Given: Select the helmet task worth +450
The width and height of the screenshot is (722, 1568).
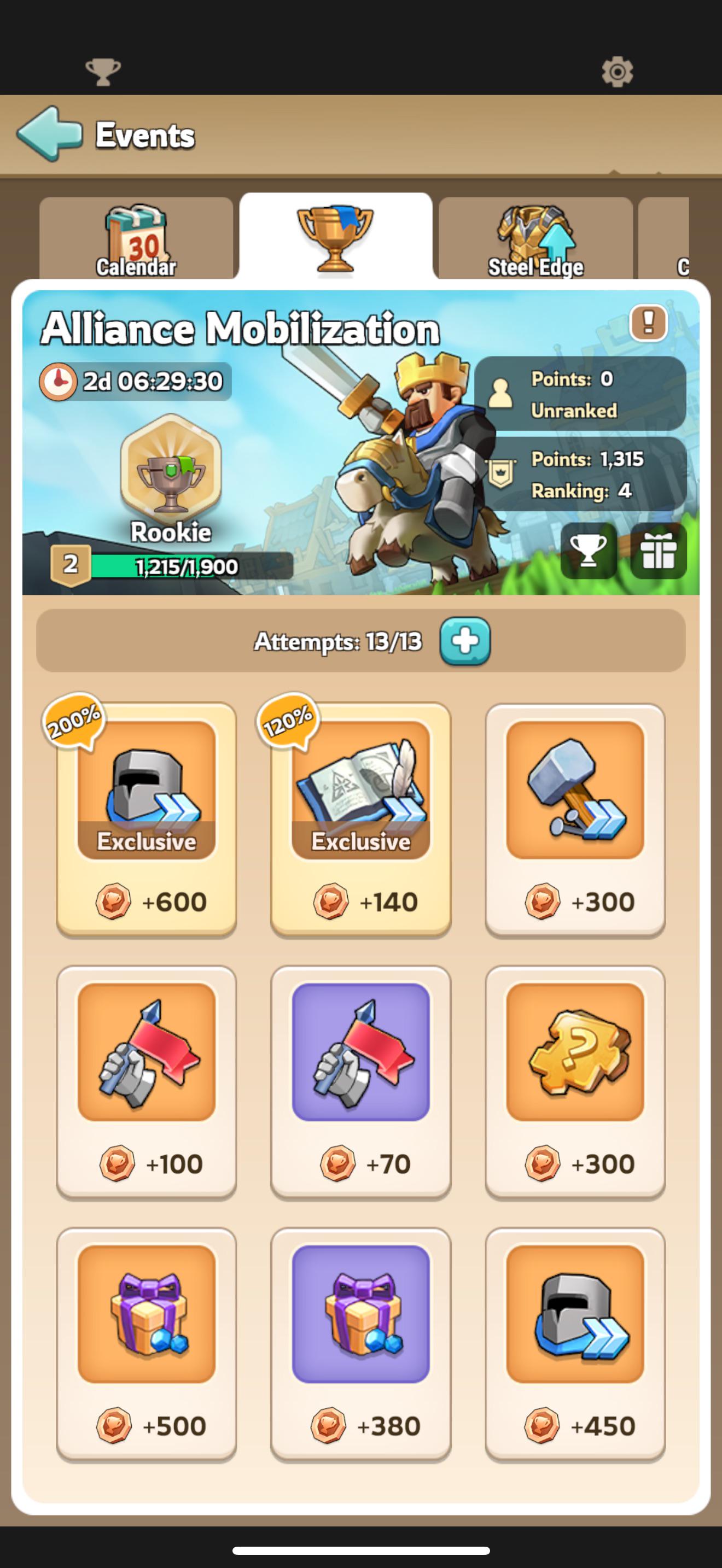Looking at the screenshot, I should 575,1343.
